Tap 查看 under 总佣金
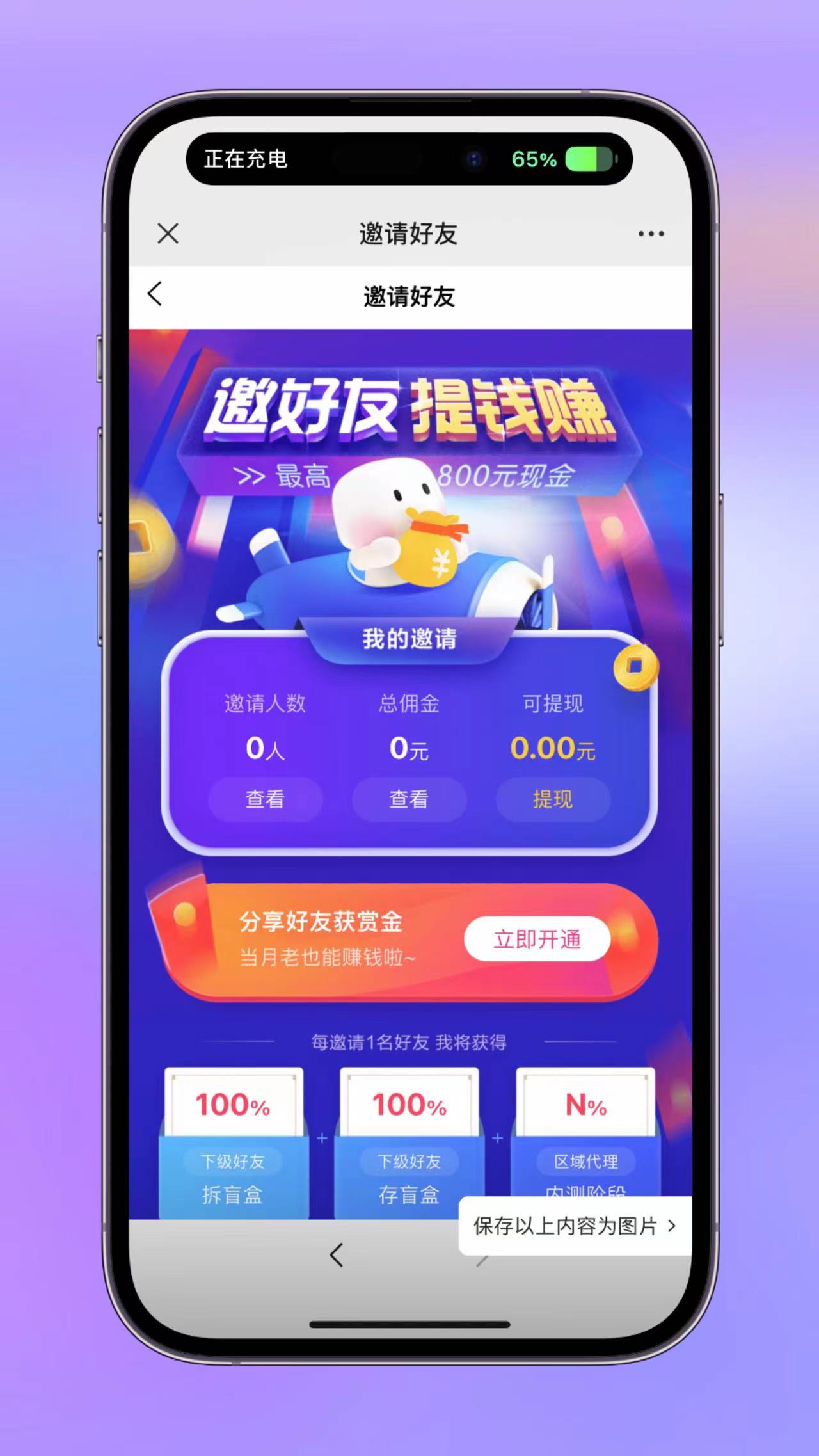Image resolution: width=819 pixels, height=1456 pixels. (409, 799)
